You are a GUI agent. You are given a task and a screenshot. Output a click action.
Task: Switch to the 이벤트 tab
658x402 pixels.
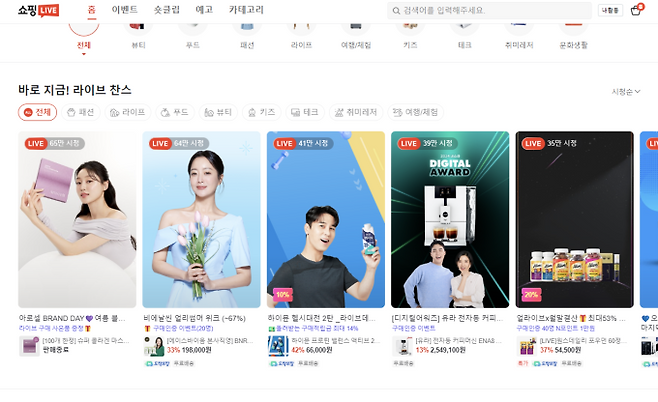tap(125, 9)
